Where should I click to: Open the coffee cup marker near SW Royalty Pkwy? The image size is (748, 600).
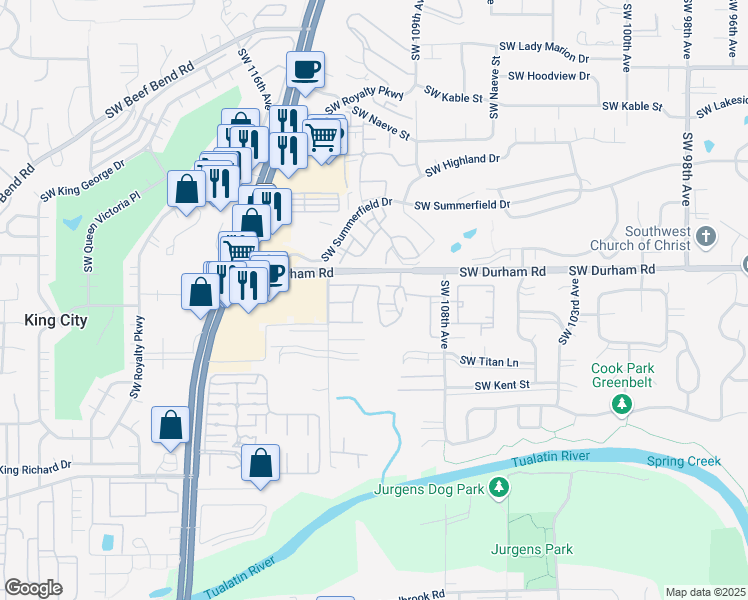click(305, 71)
